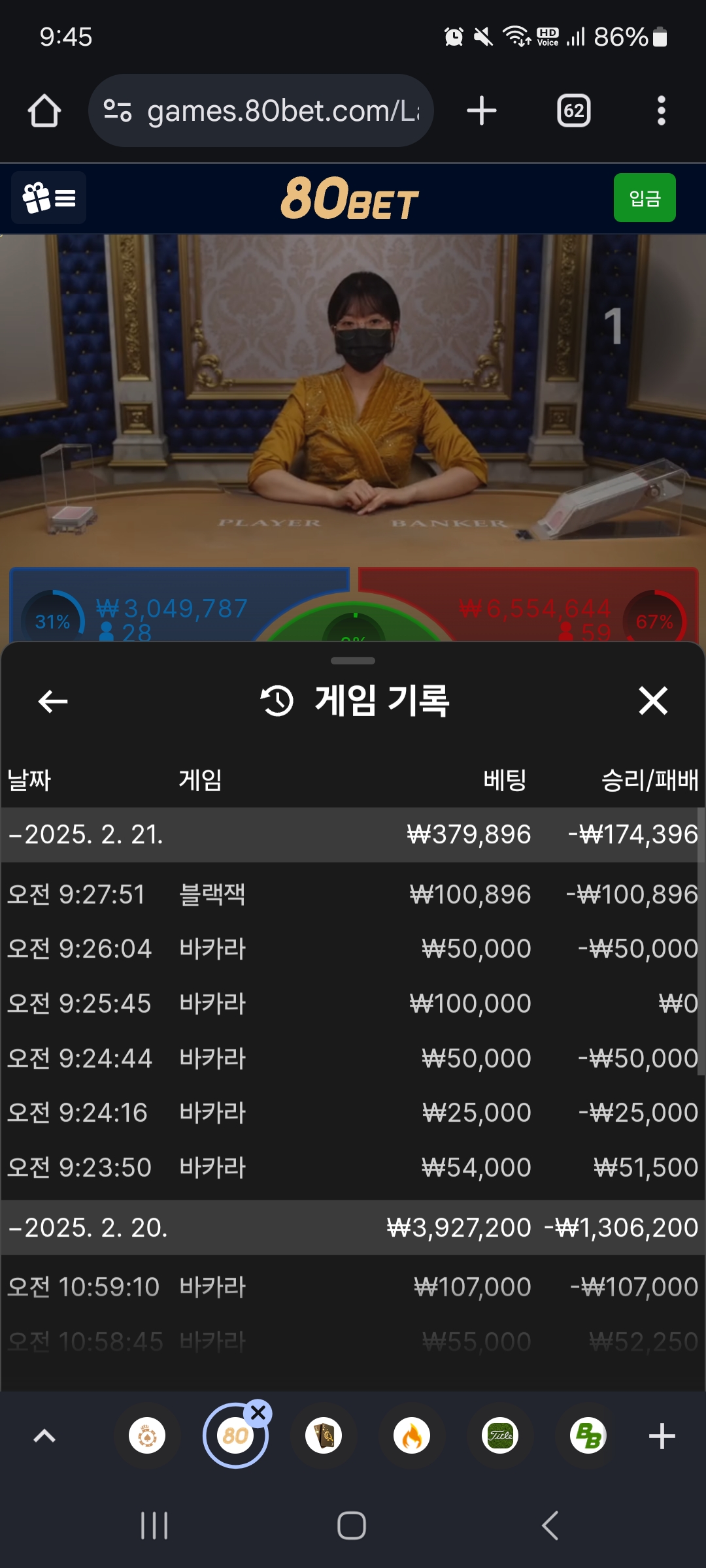Tap the system back button
Viewport: 706px width, 1568px height.
point(550,1526)
